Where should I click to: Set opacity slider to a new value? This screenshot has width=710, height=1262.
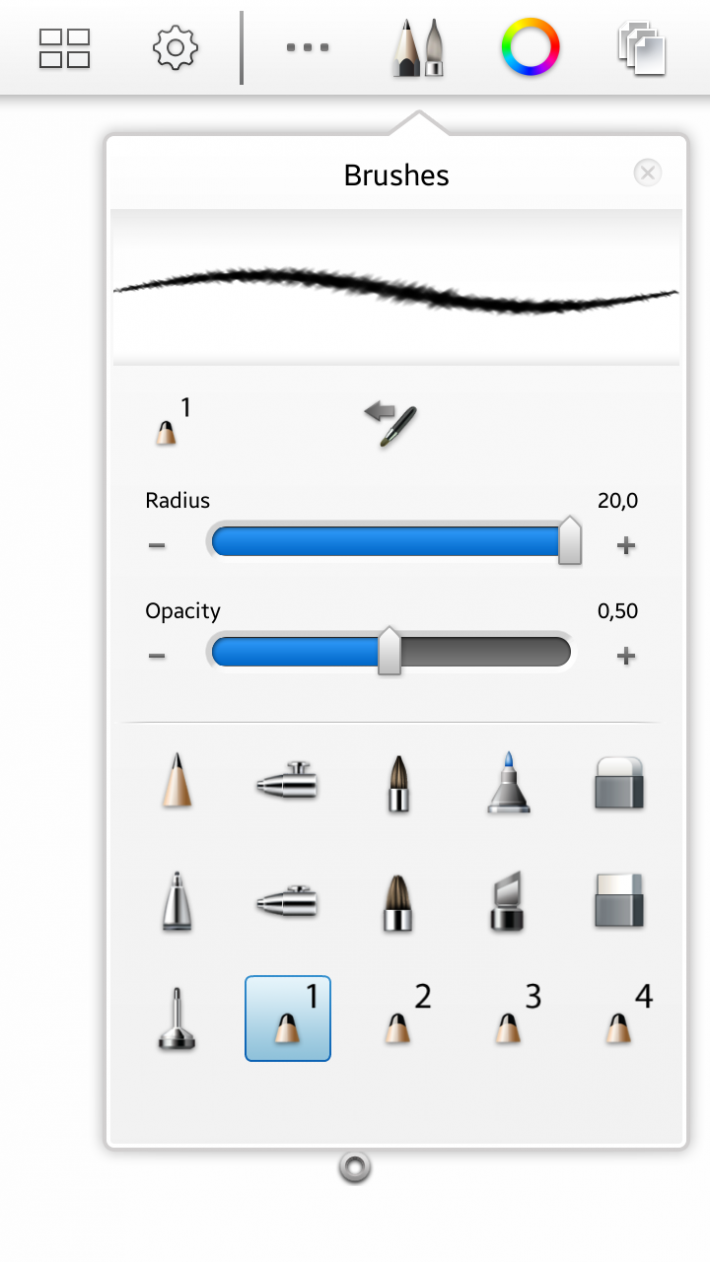point(480,653)
